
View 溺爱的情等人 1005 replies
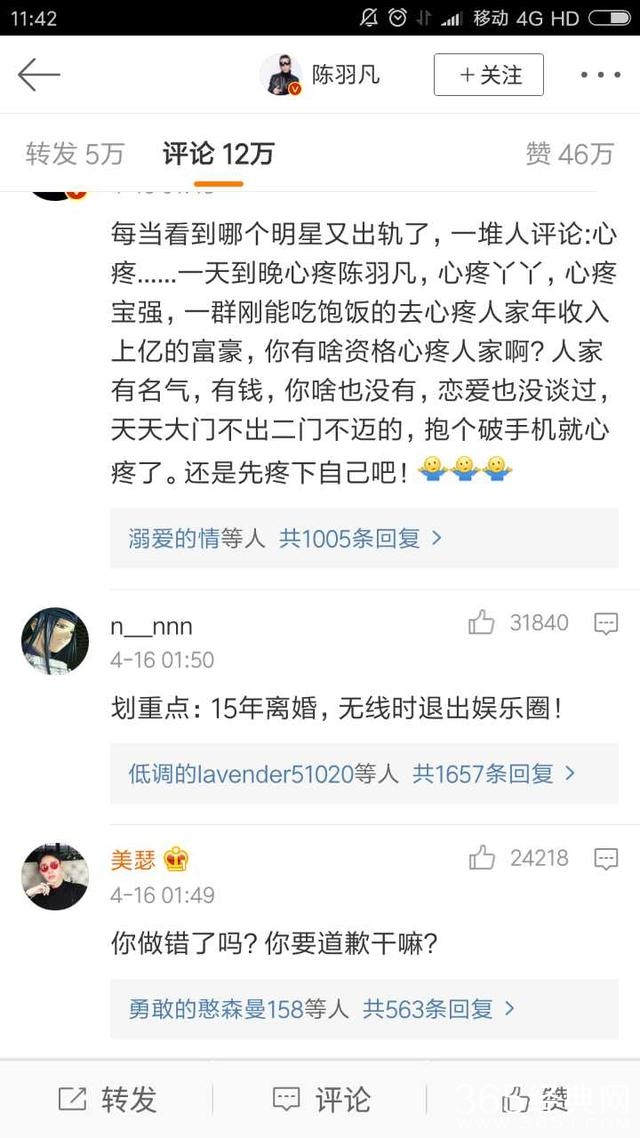tap(285, 538)
